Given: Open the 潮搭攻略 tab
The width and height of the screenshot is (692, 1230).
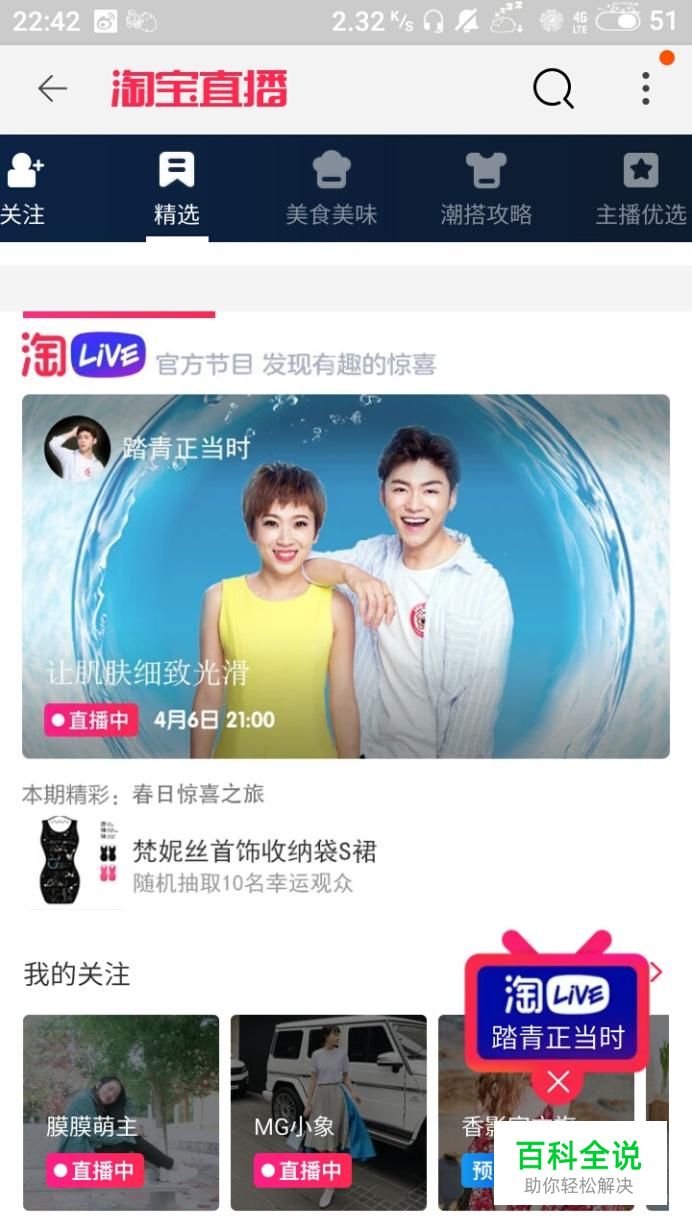Looking at the screenshot, I should click(x=486, y=189).
